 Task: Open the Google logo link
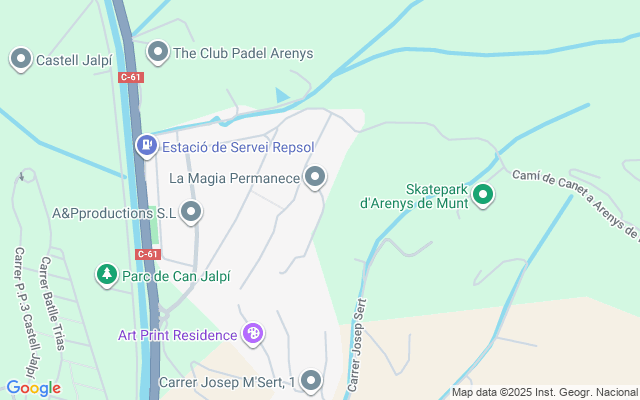[x=33, y=388]
